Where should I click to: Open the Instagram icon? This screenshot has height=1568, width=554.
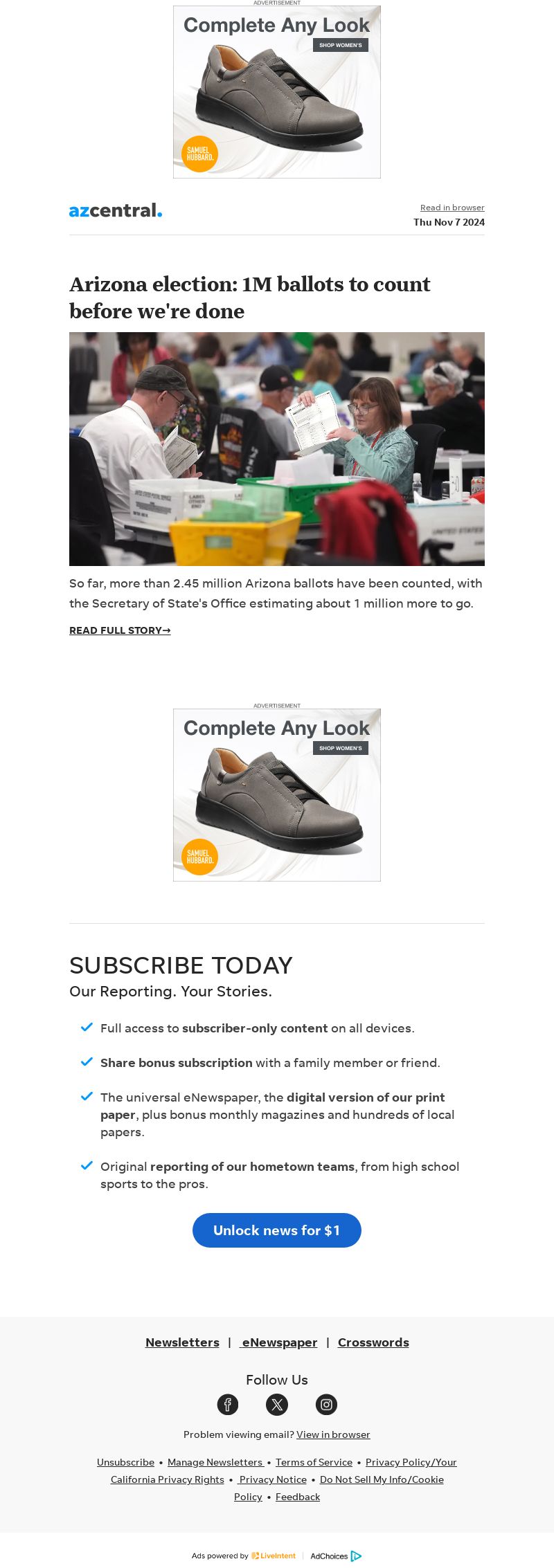pos(326,1404)
